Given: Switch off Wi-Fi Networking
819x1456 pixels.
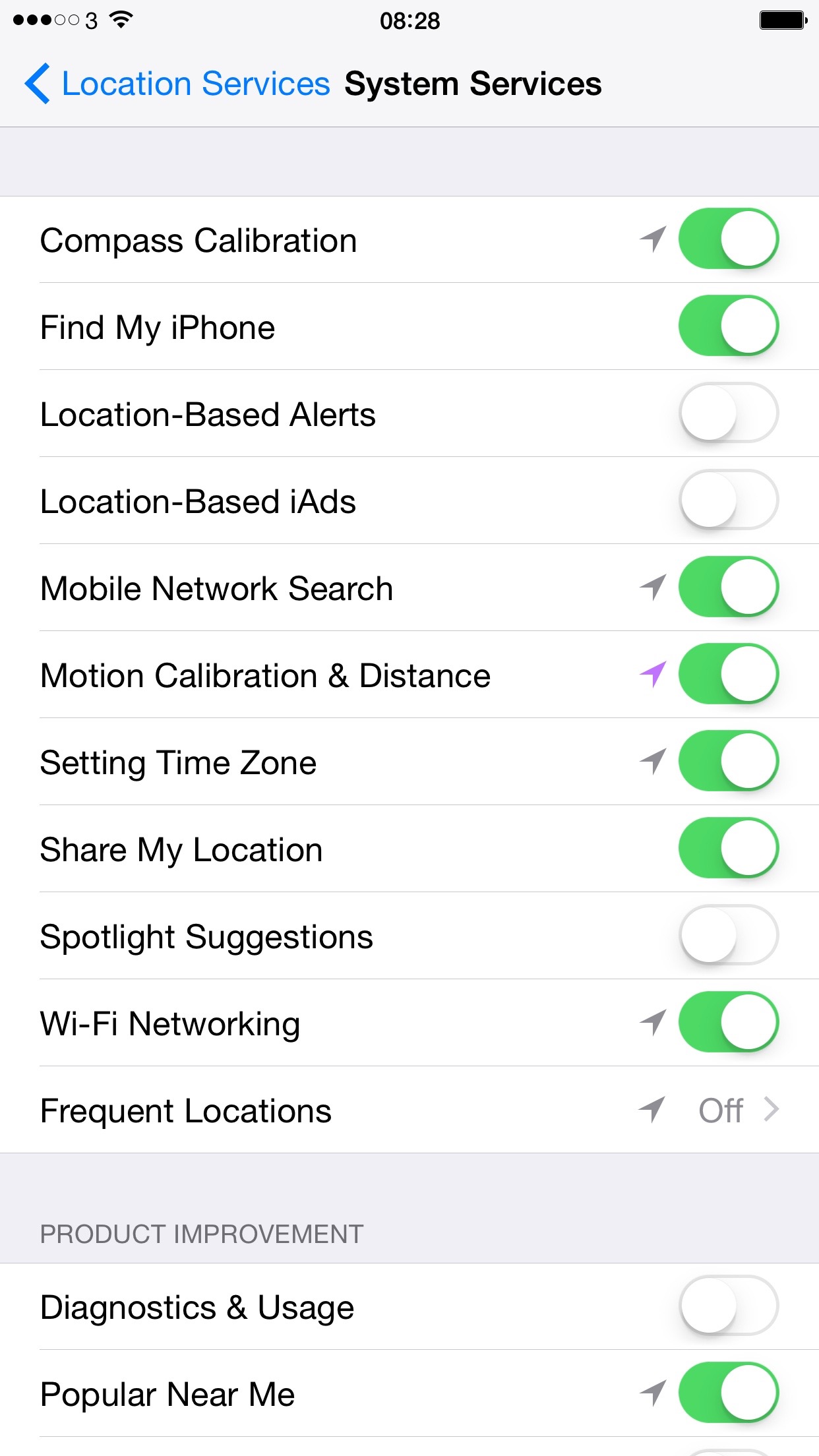Looking at the screenshot, I should click(x=729, y=1022).
